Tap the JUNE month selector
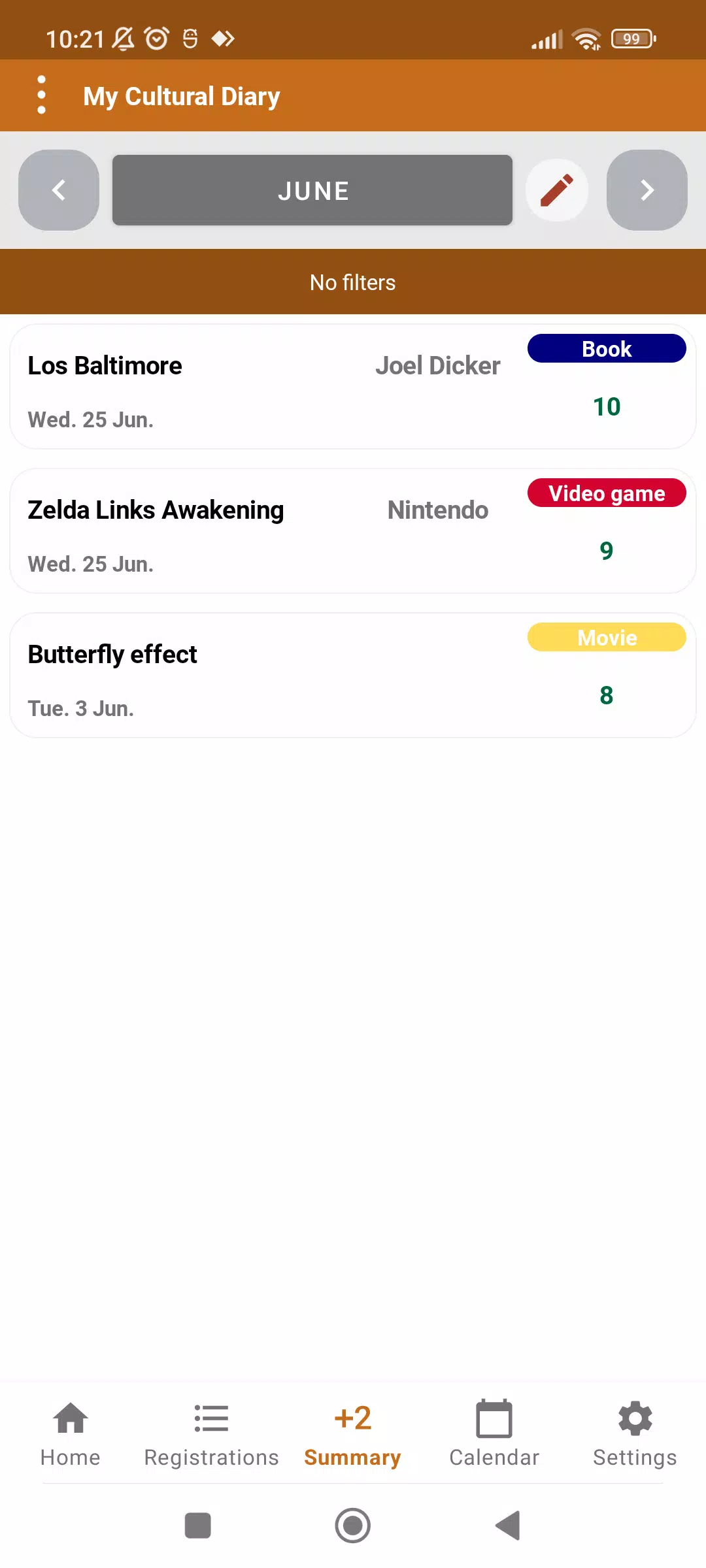Viewport: 706px width, 1568px height. [x=312, y=190]
